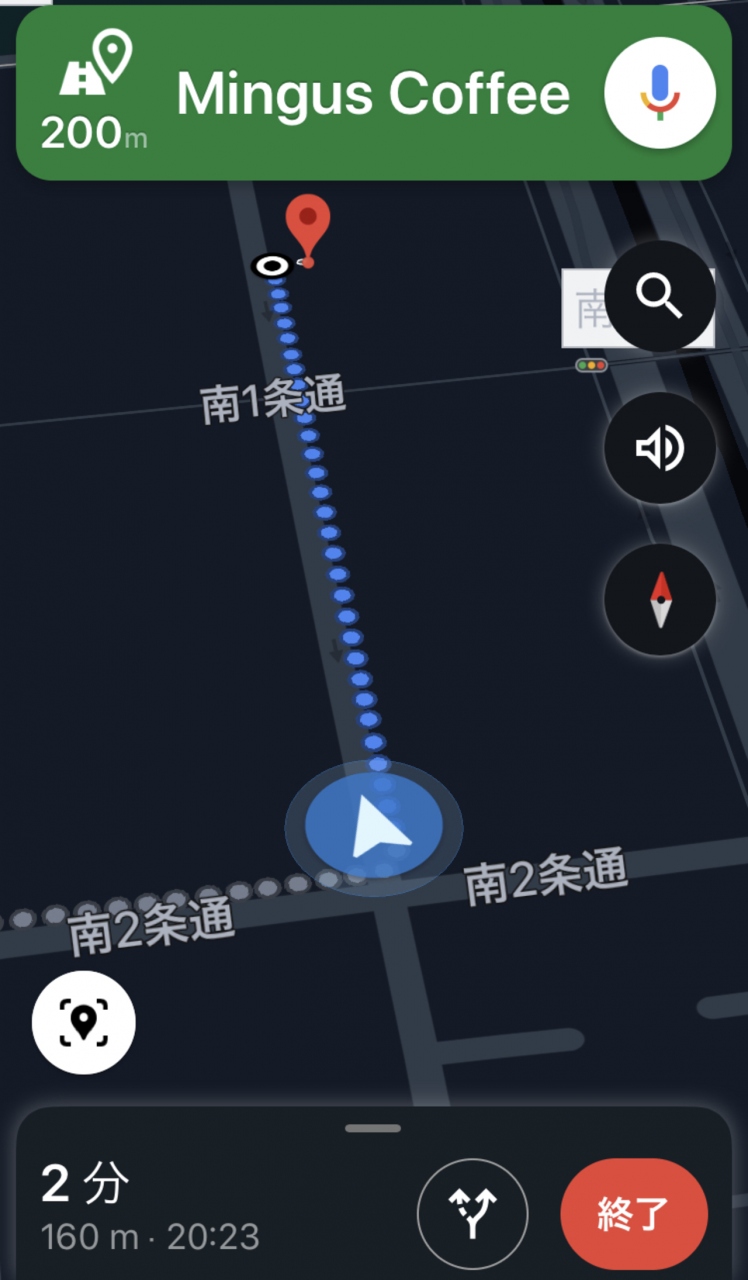This screenshot has width=748, height=1280.
Task: Search along the route
Action: point(659,296)
